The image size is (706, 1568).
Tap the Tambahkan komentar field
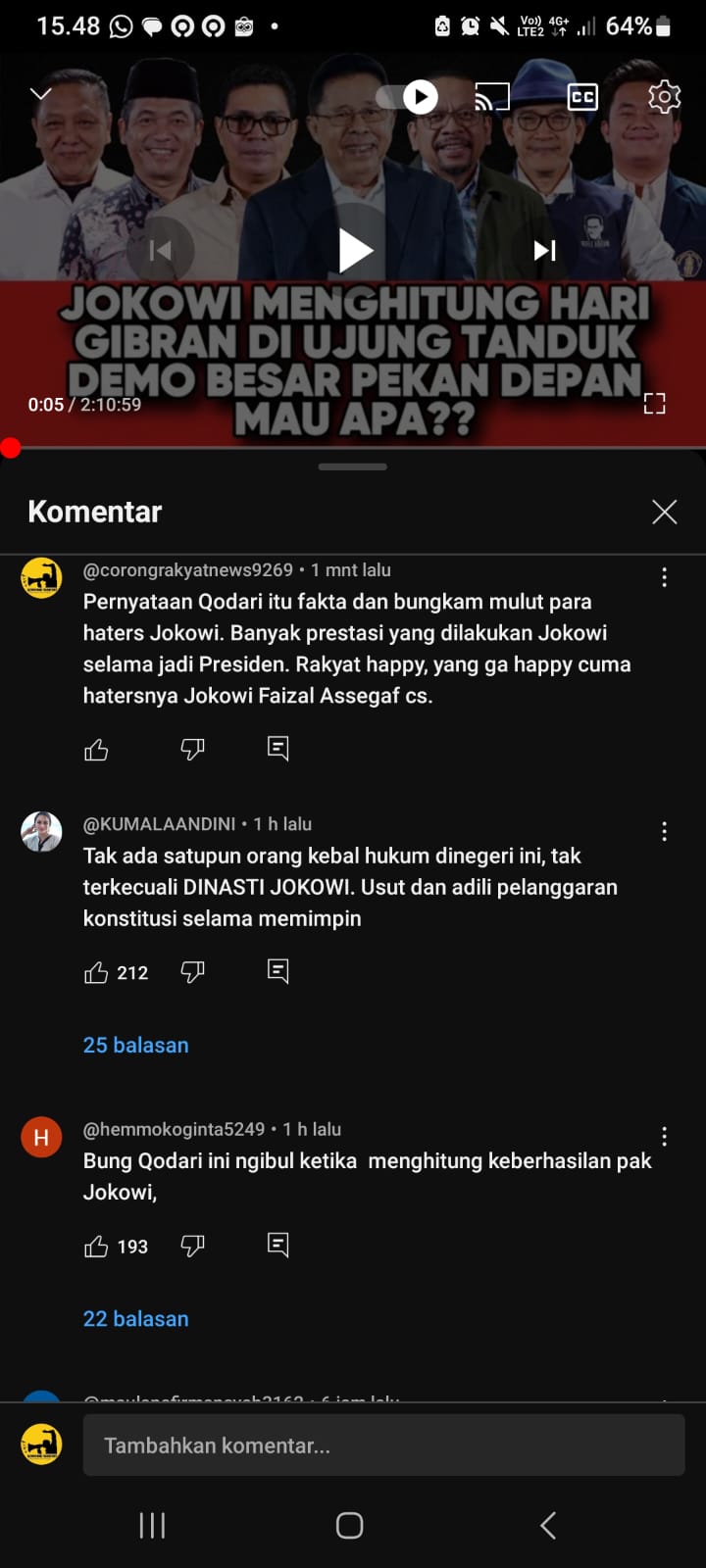coord(383,1445)
